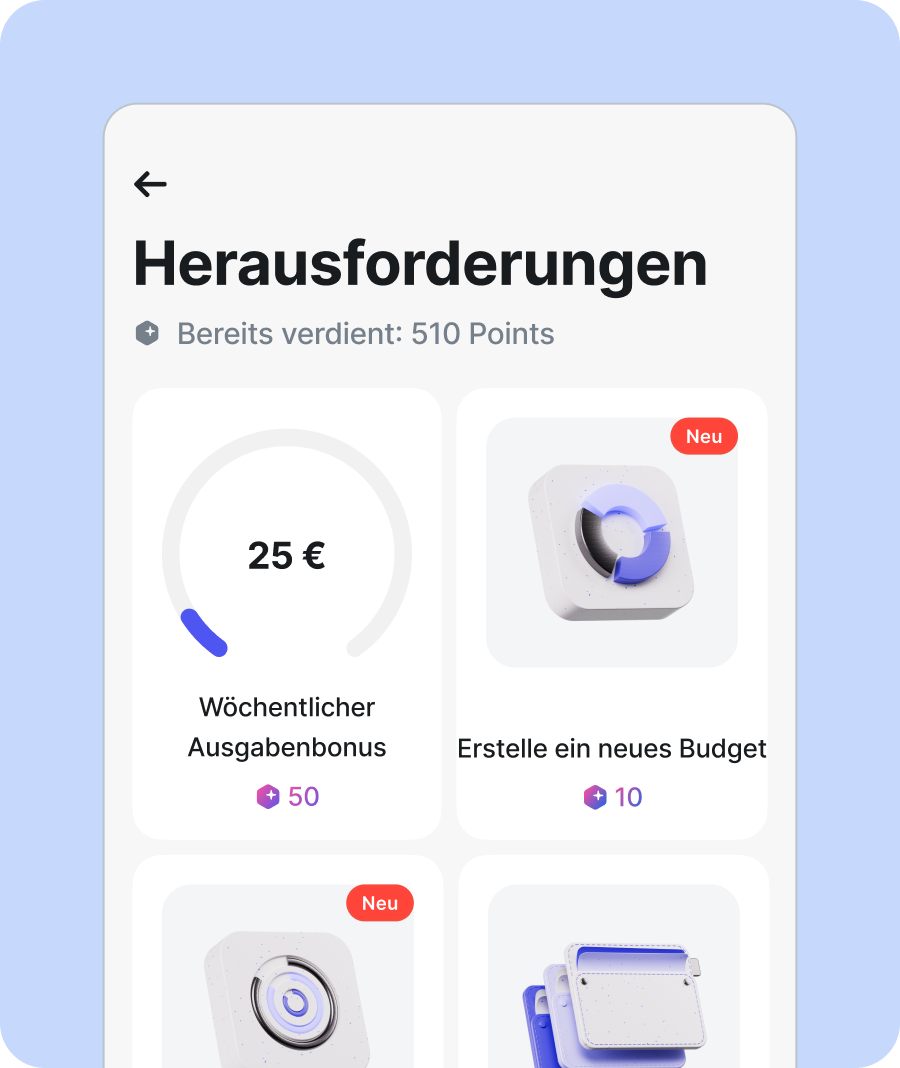Viewport: 900px width, 1068px height.
Task: Tap the Neu badge on bottom left card
Action: click(x=380, y=903)
